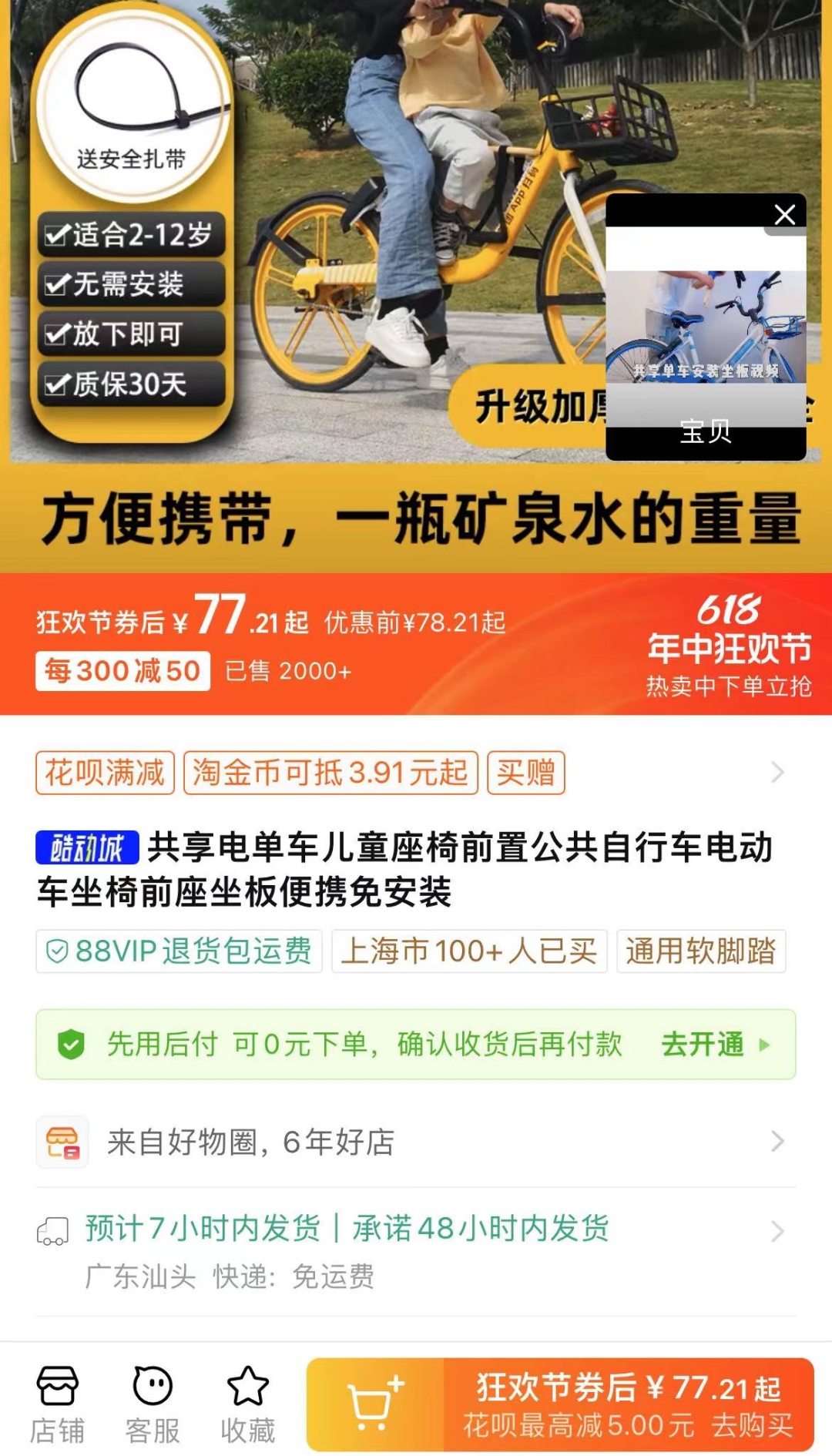Tap the 88VIP退货包运费 tag
This screenshot has height=1456, width=832.
click(x=179, y=951)
